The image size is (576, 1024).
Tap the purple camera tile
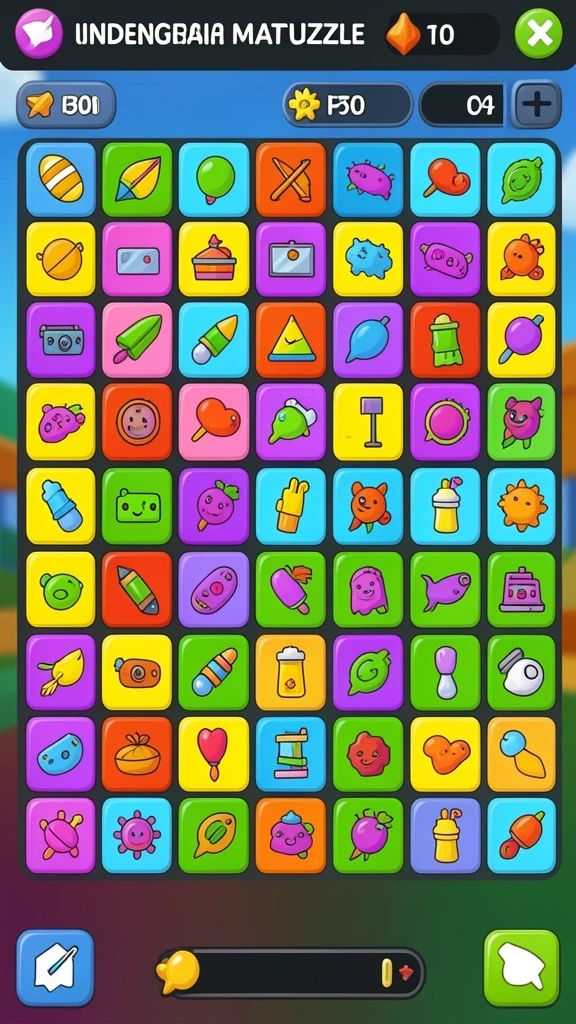61,340
